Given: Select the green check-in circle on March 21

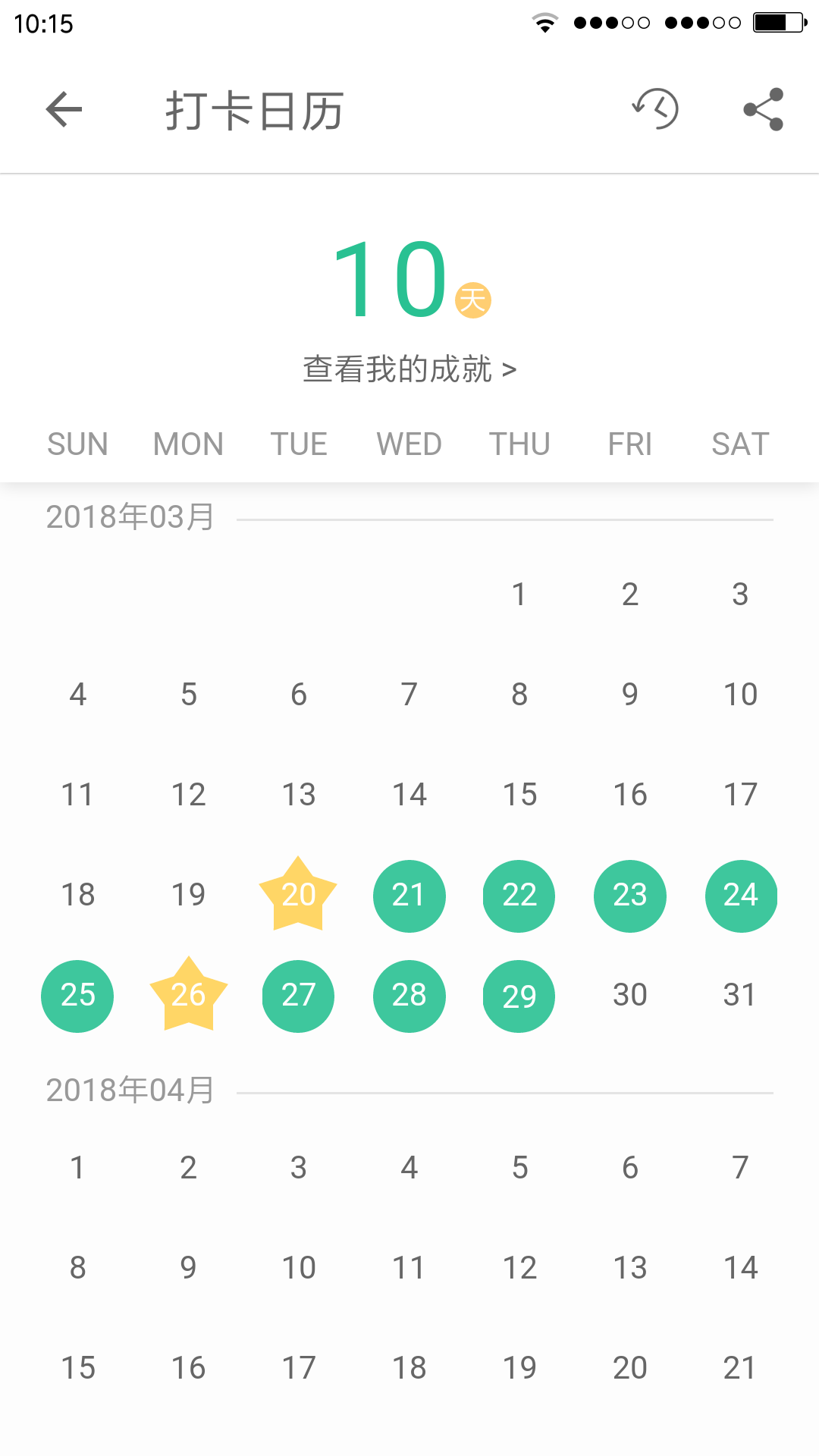Looking at the screenshot, I should (x=409, y=896).
